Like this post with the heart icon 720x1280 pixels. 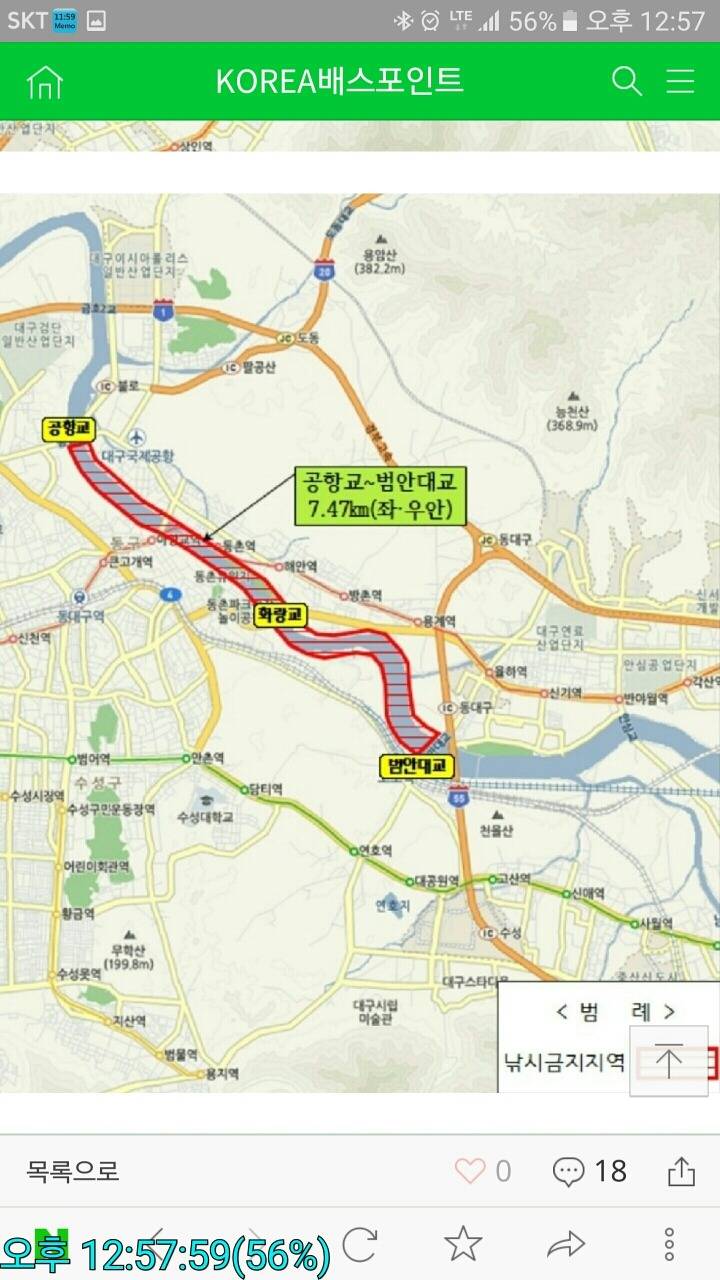[x=470, y=1170]
